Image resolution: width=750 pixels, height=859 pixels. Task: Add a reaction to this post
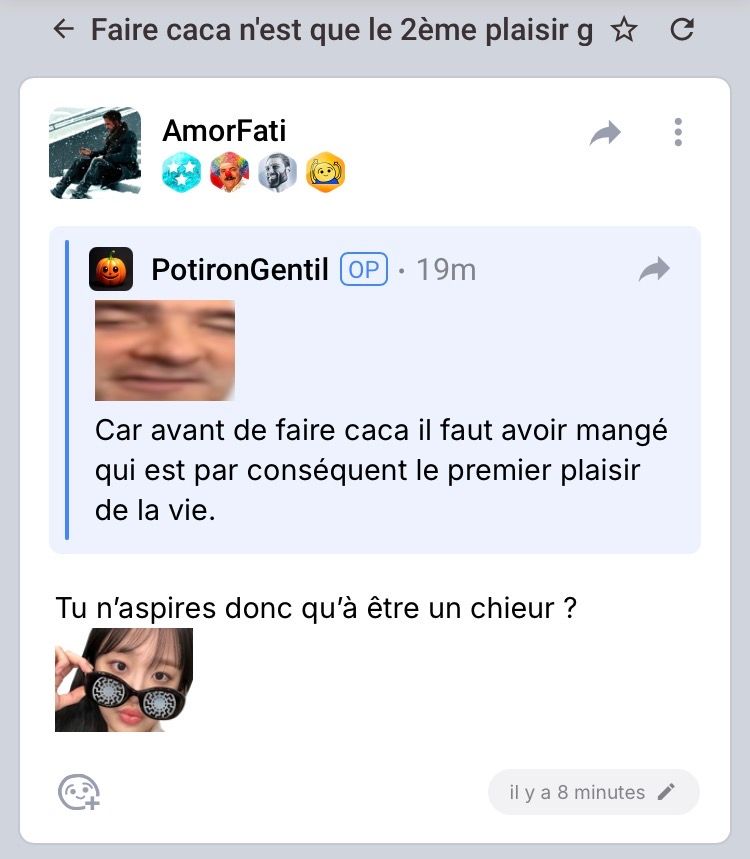(78, 792)
